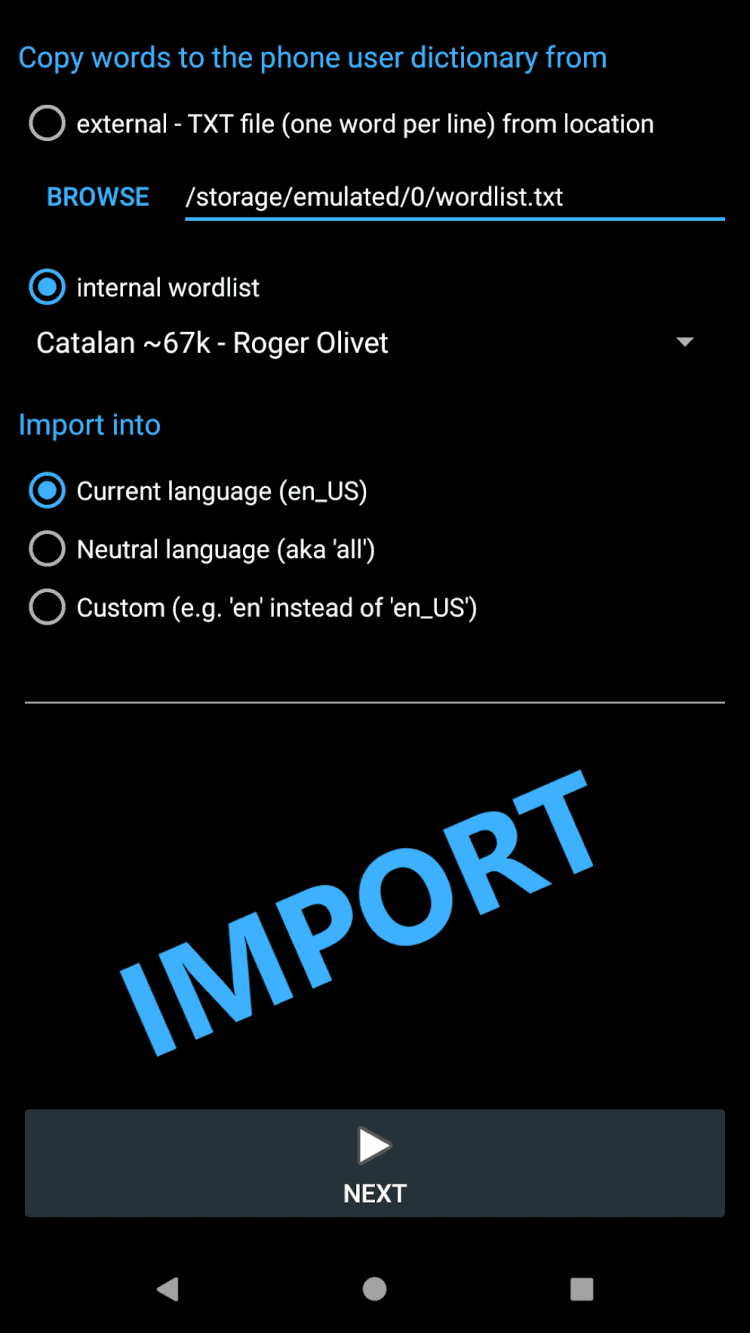Edit the wordlist.txt file path field
The width and height of the screenshot is (750, 1333).
[x=454, y=197]
